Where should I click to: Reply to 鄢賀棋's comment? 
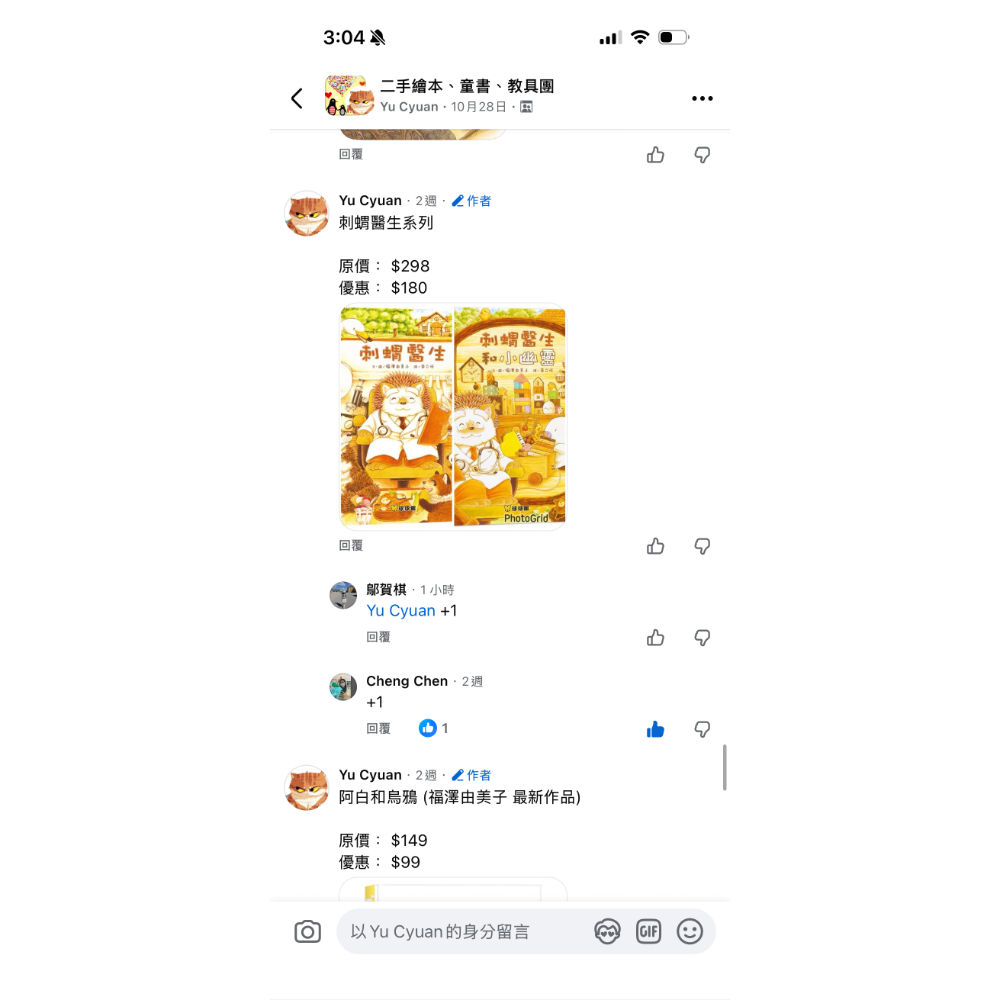(378, 637)
